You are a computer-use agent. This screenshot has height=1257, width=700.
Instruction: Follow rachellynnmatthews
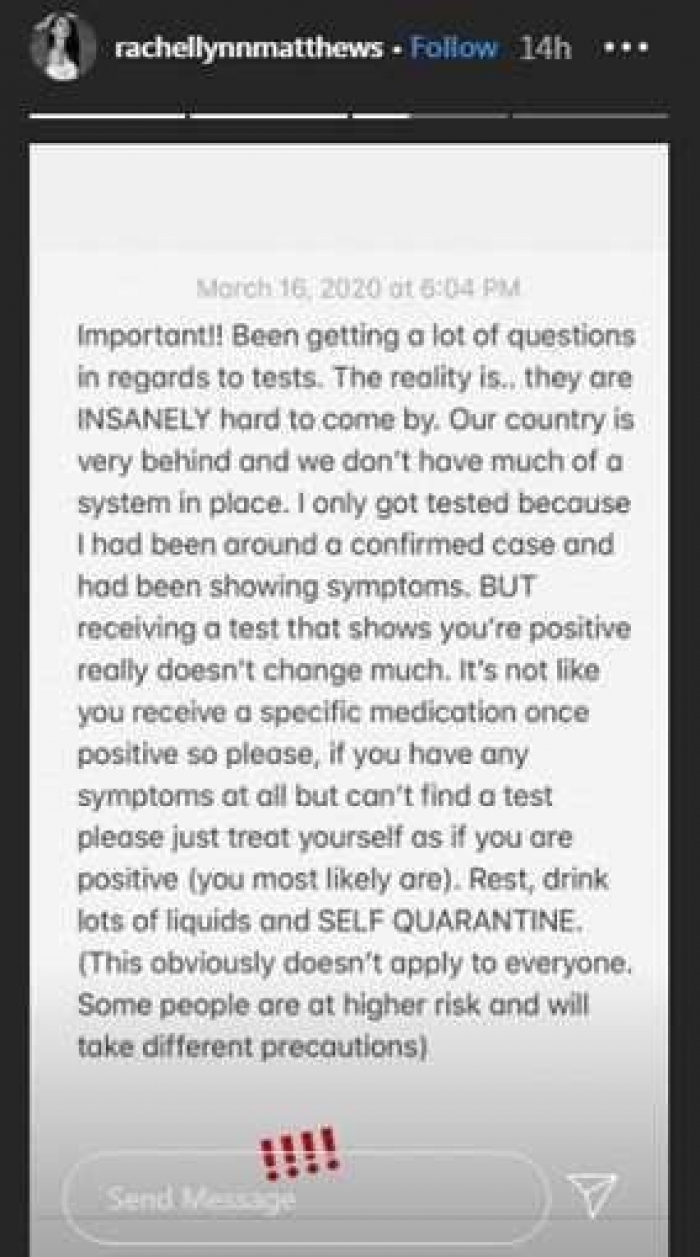click(x=454, y=48)
